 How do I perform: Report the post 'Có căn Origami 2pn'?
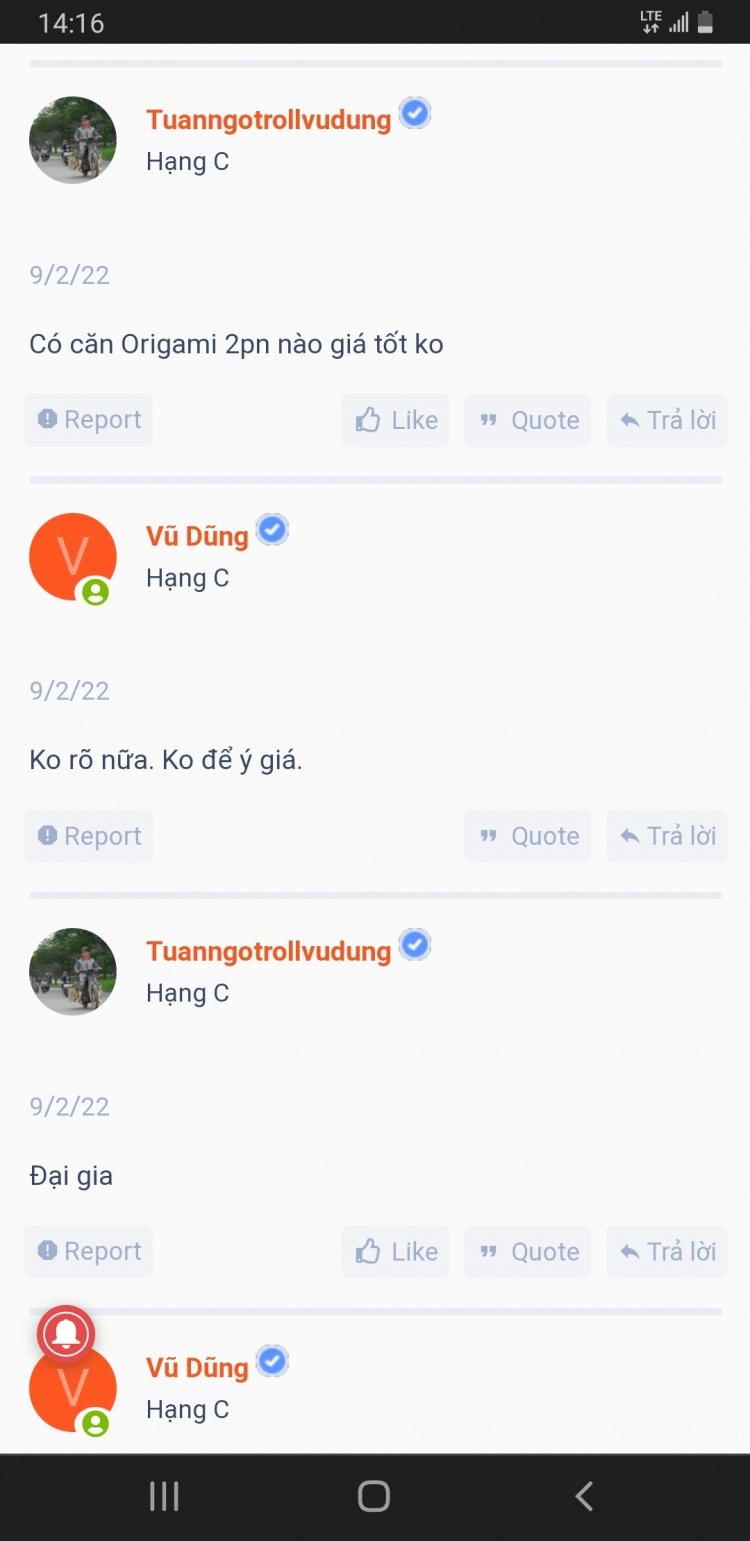[x=88, y=420]
